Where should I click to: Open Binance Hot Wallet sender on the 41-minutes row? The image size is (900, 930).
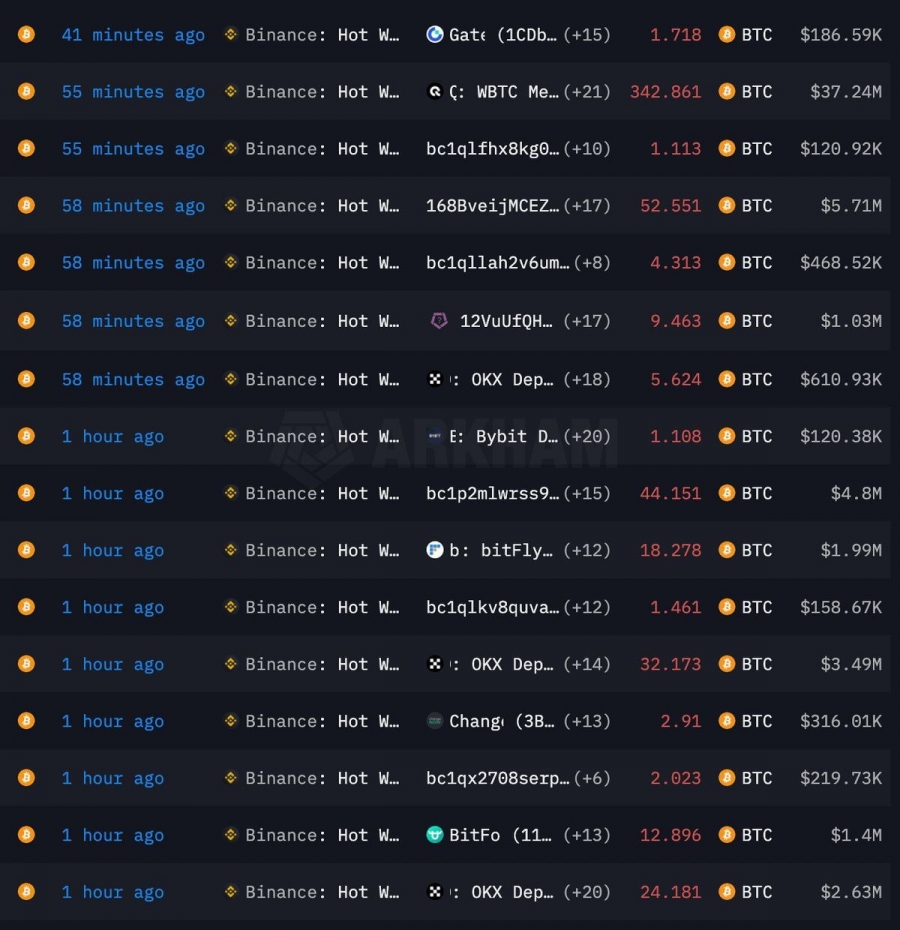(x=322, y=35)
